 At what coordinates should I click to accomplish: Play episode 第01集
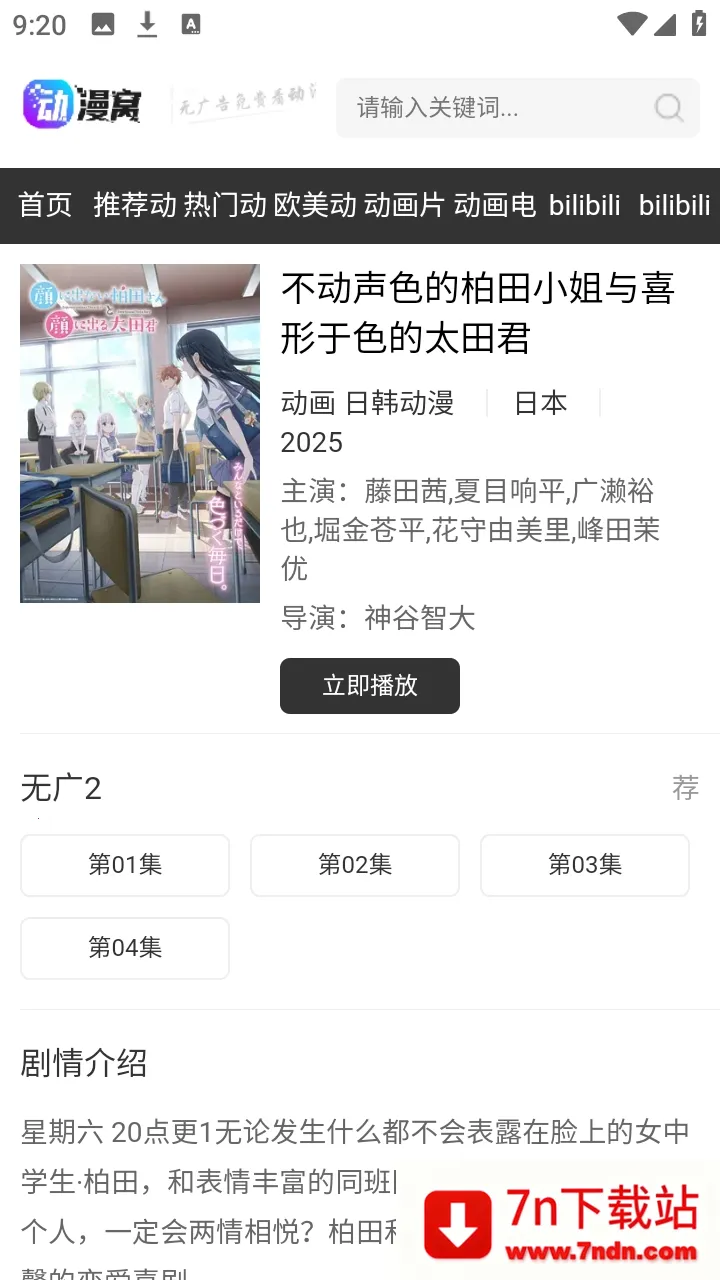pyautogui.click(x=125, y=865)
